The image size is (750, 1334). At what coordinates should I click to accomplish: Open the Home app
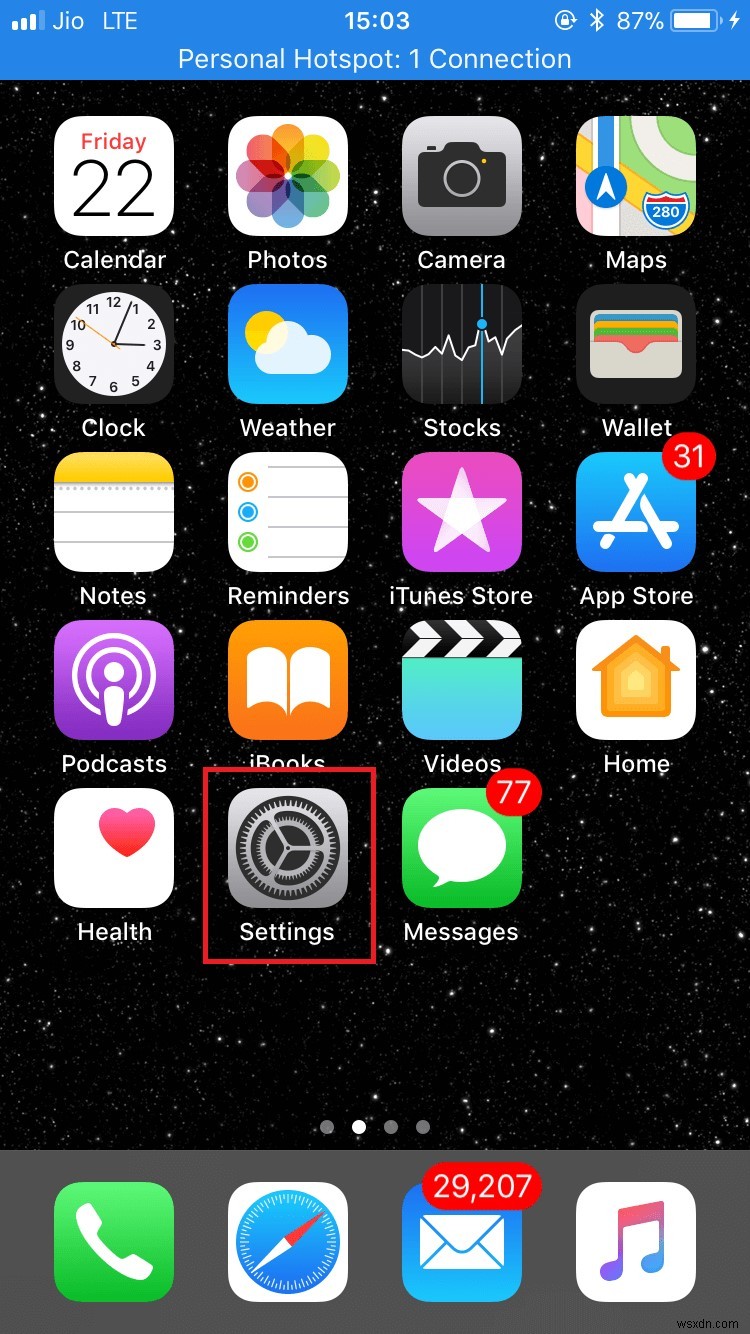point(635,679)
